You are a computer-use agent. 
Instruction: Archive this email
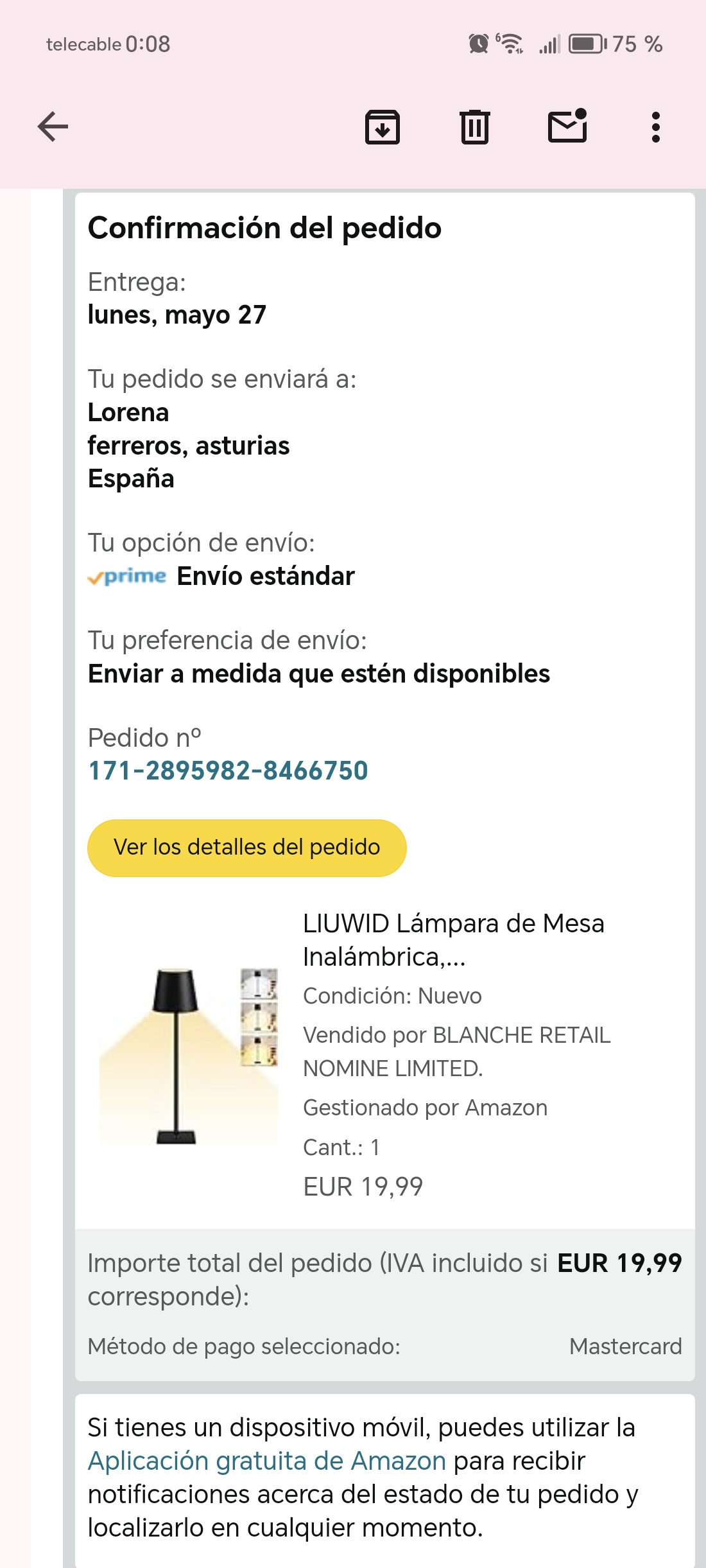383,126
